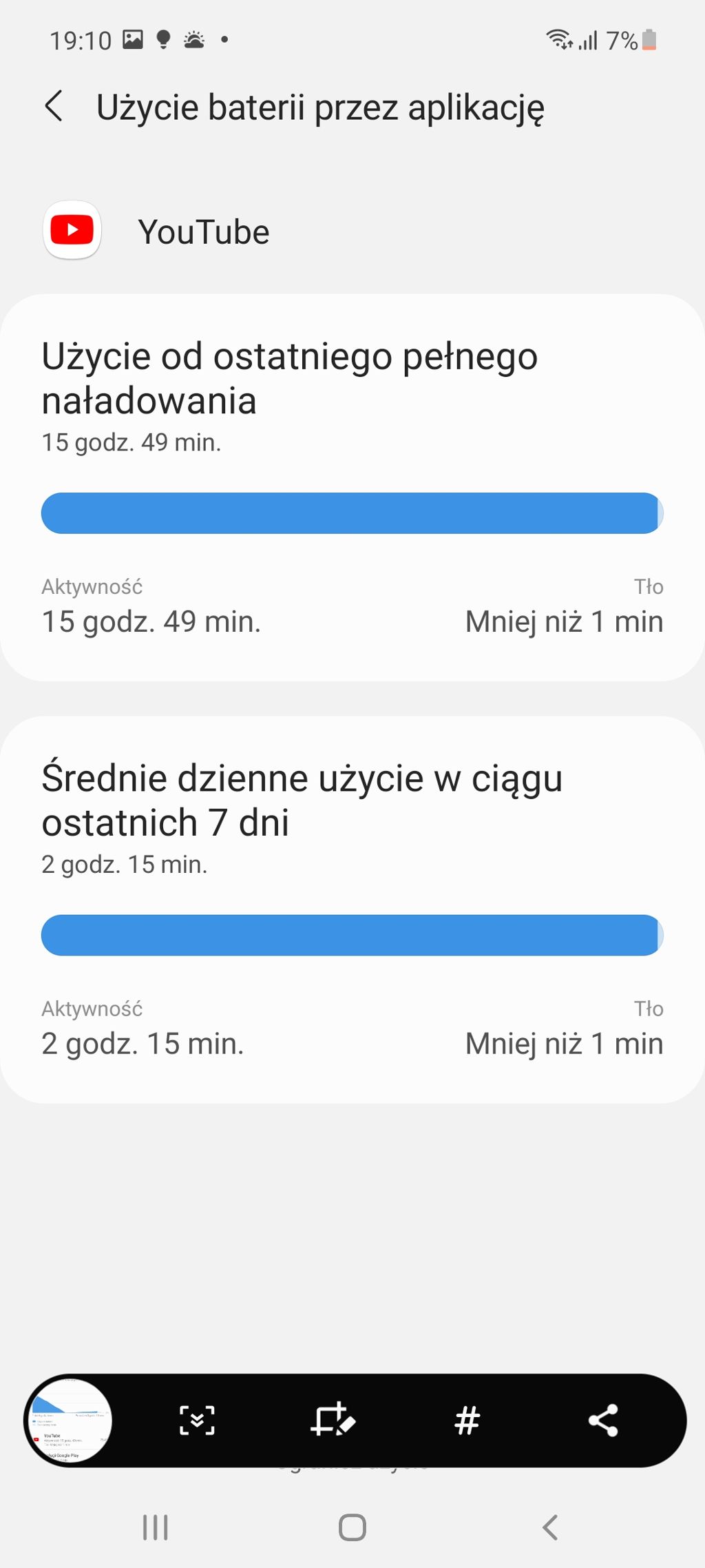
Task: Crop and edit the screenshot
Action: (333, 1421)
